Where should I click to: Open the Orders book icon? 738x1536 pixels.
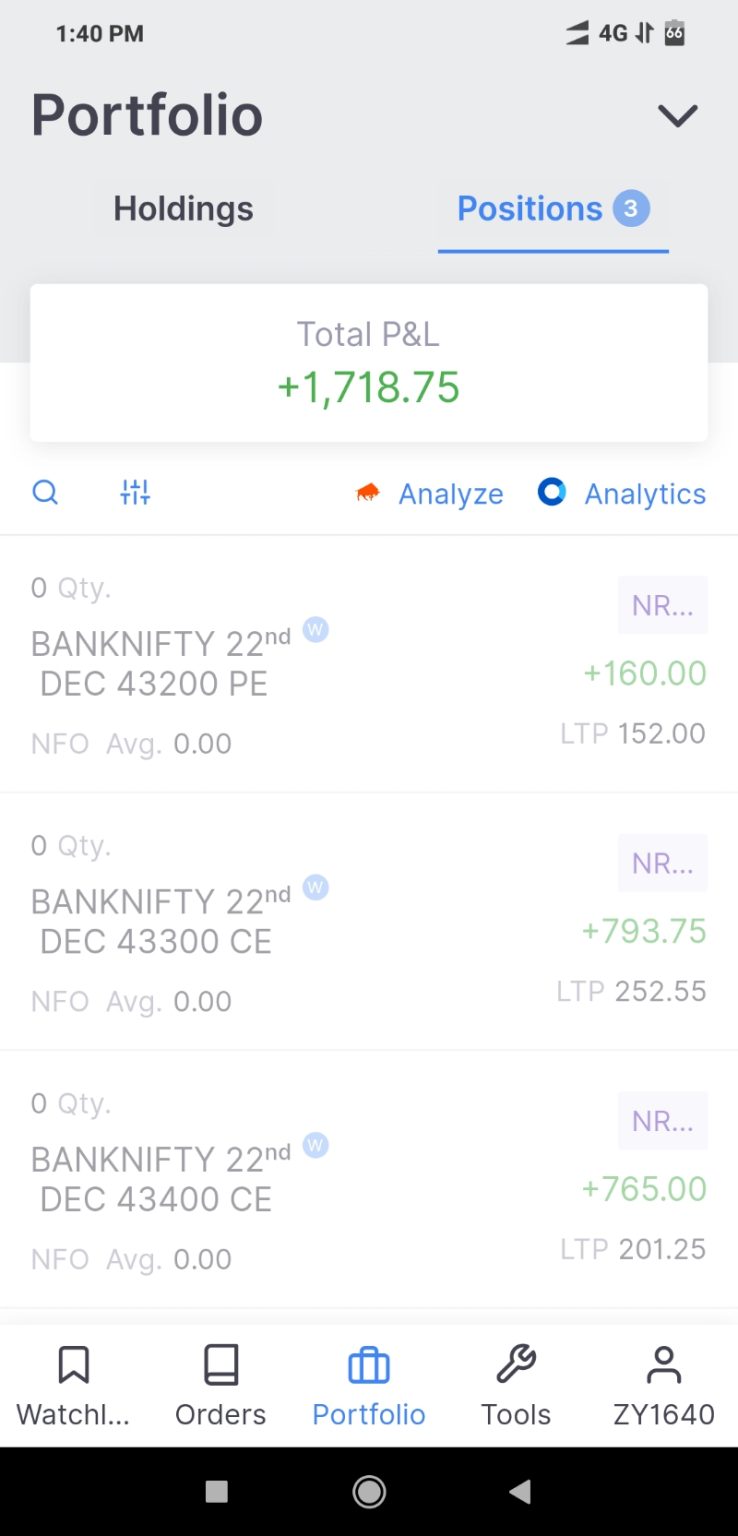tap(220, 1383)
